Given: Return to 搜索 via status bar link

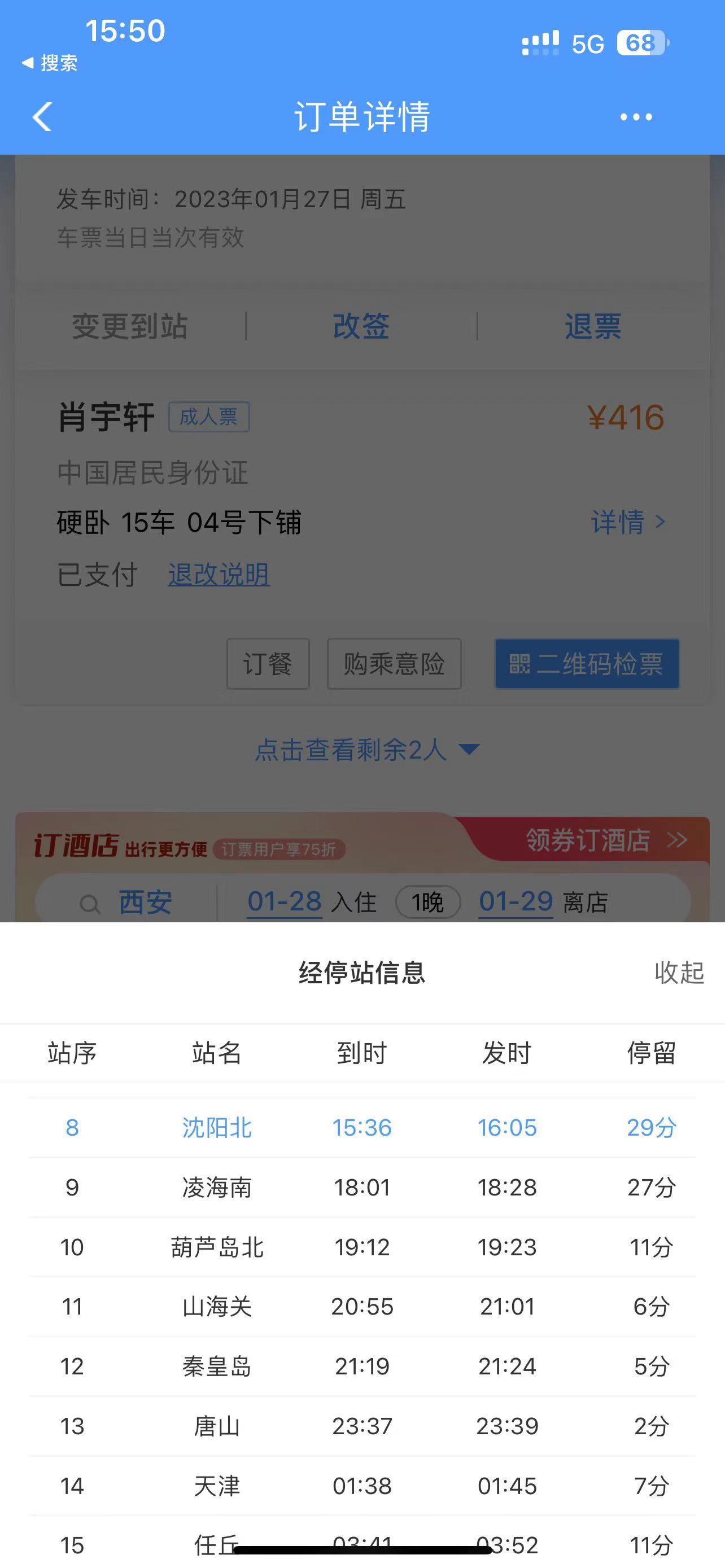Looking at the screenshot, I should pos(50,63).
